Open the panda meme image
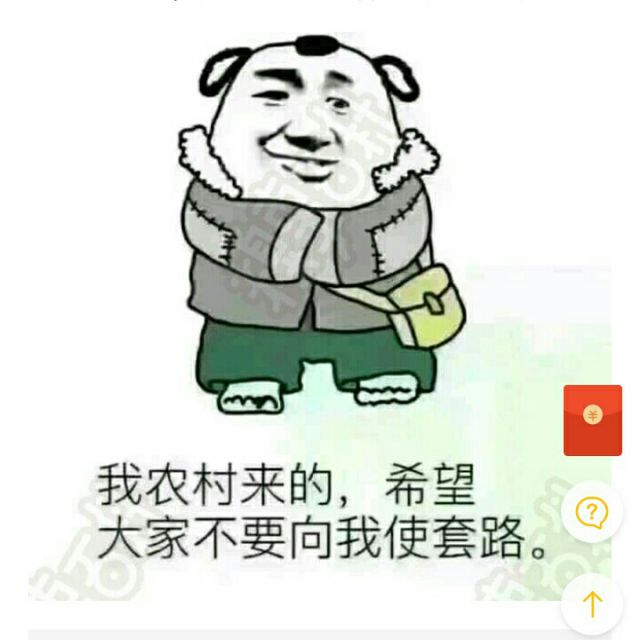Screen dimensions: 640x640 tap(320, 316)
